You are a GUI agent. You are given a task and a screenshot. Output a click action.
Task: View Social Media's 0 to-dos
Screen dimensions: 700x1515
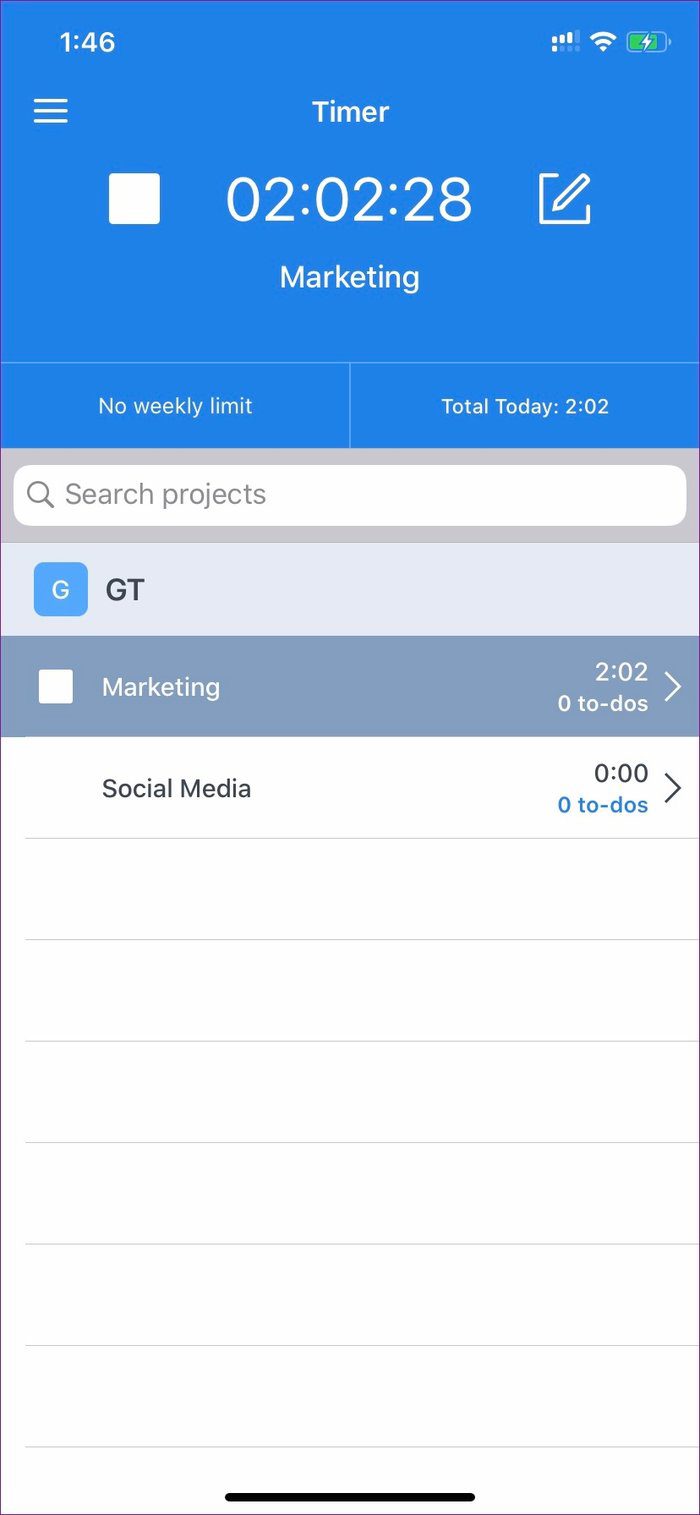[603, 805]
